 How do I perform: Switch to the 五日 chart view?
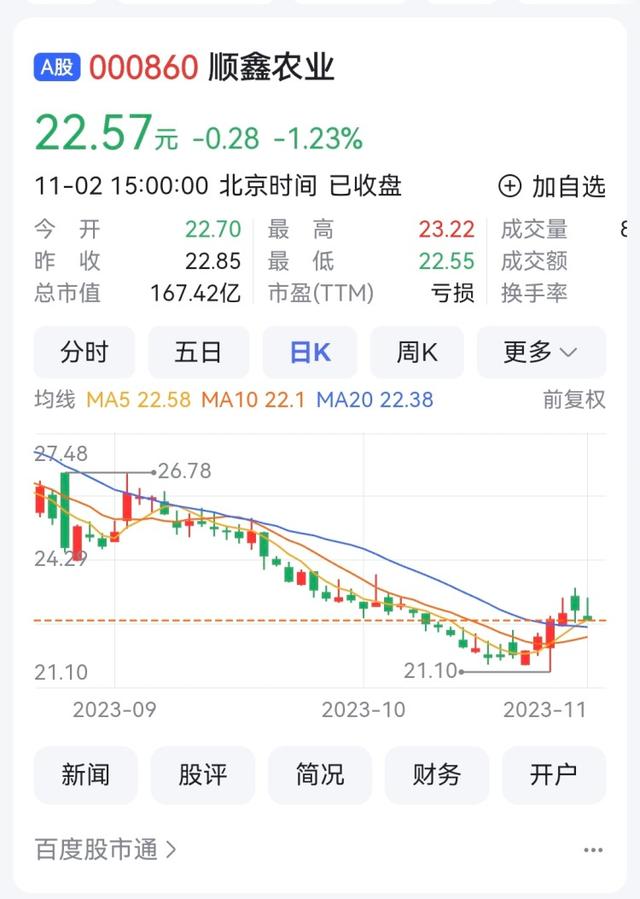coord(198,352)
